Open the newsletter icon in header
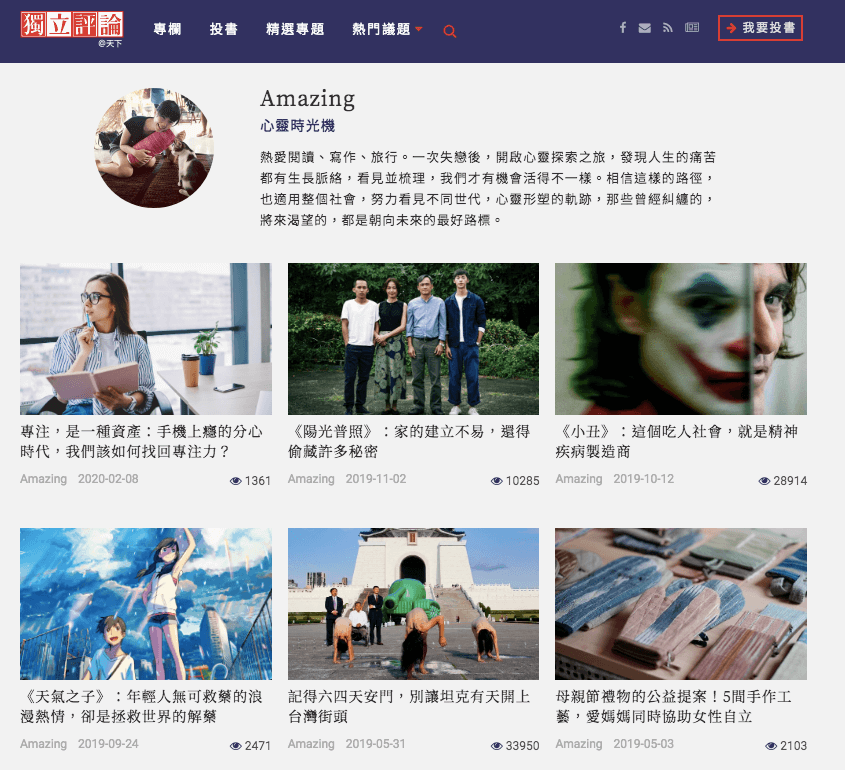845x770 pixels. point(692,28)
